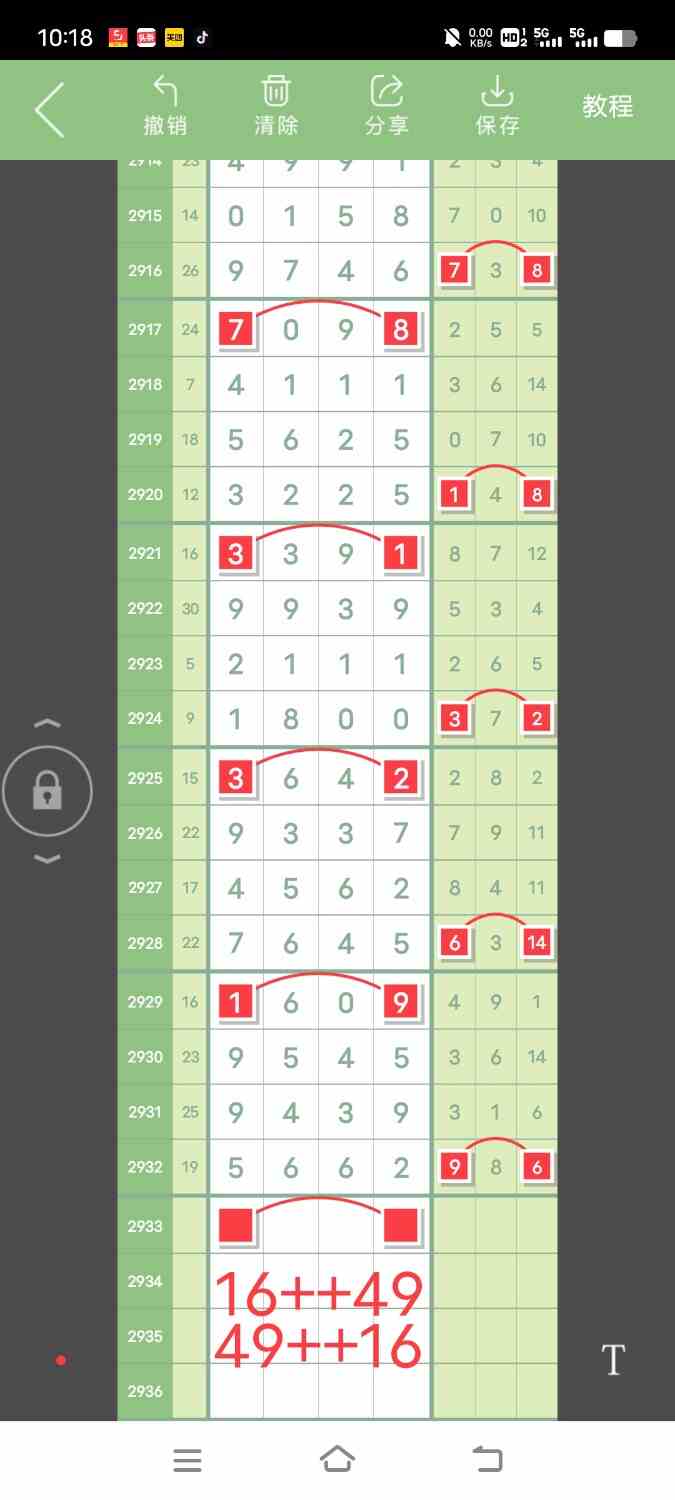Tap the down chevron below the lock
Screen dimensions: 675x1500
click(47, 858)
